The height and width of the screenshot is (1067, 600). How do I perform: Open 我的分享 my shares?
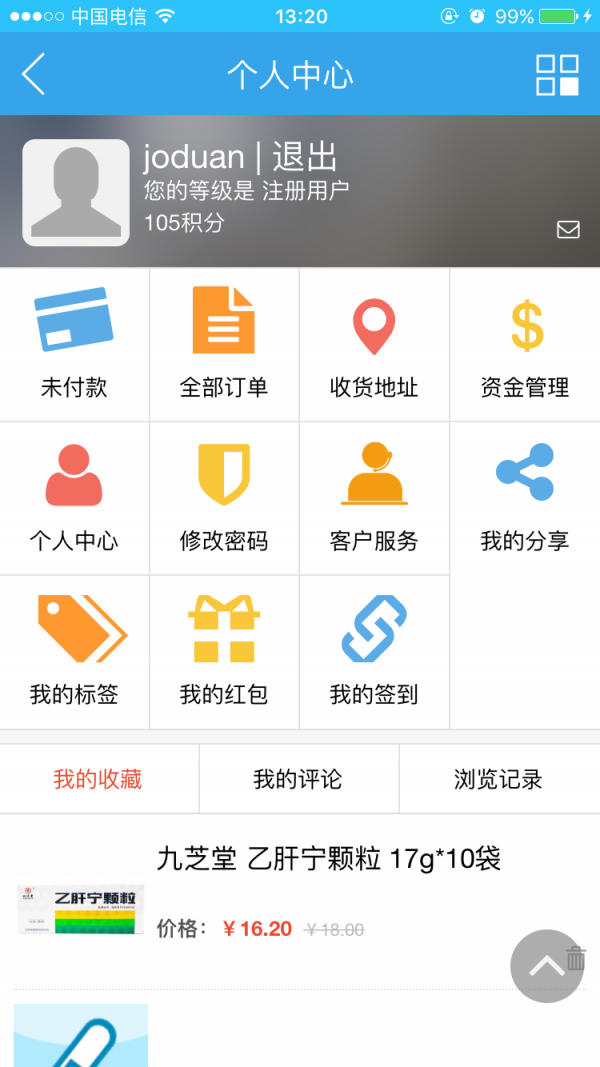525,498
